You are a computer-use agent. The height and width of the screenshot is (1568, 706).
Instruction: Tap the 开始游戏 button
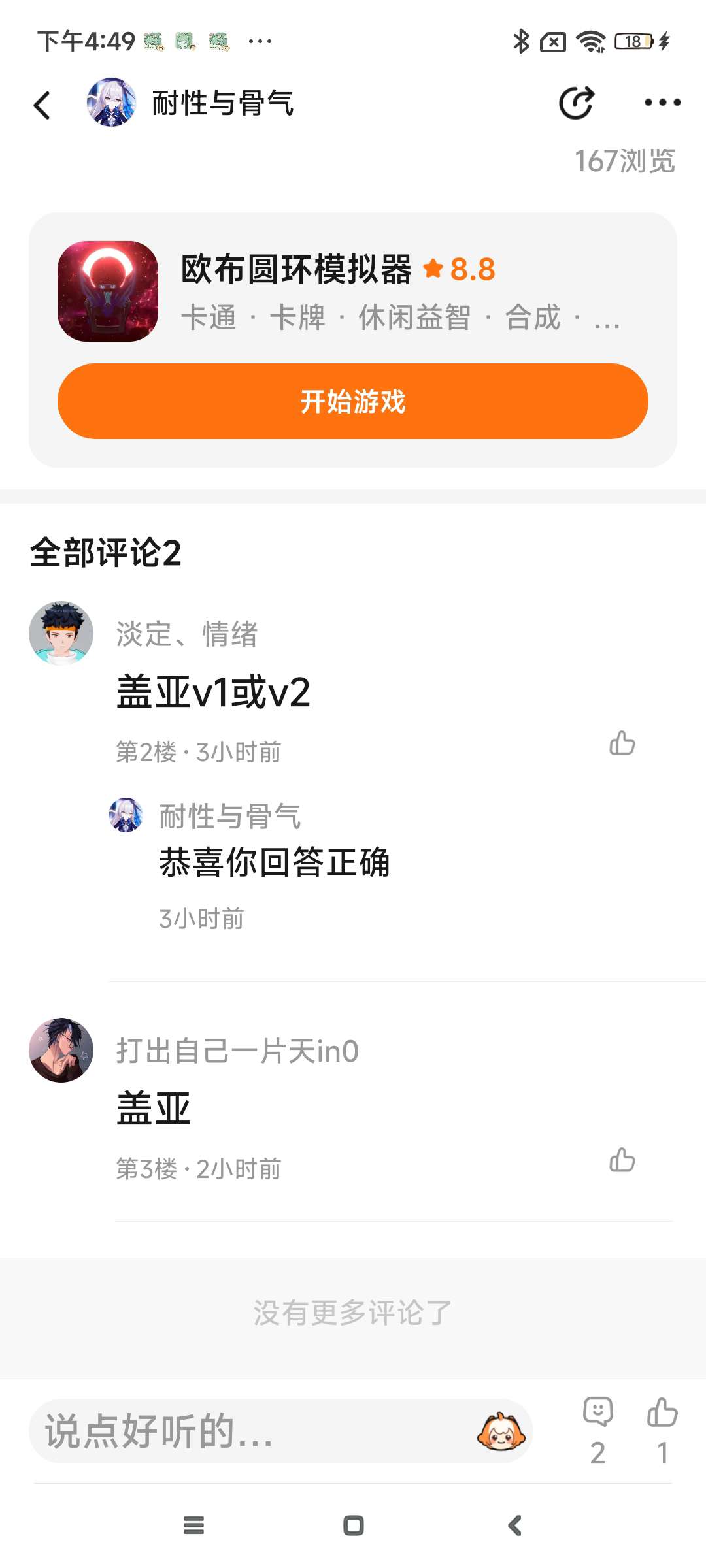click(x=353, y=401)
